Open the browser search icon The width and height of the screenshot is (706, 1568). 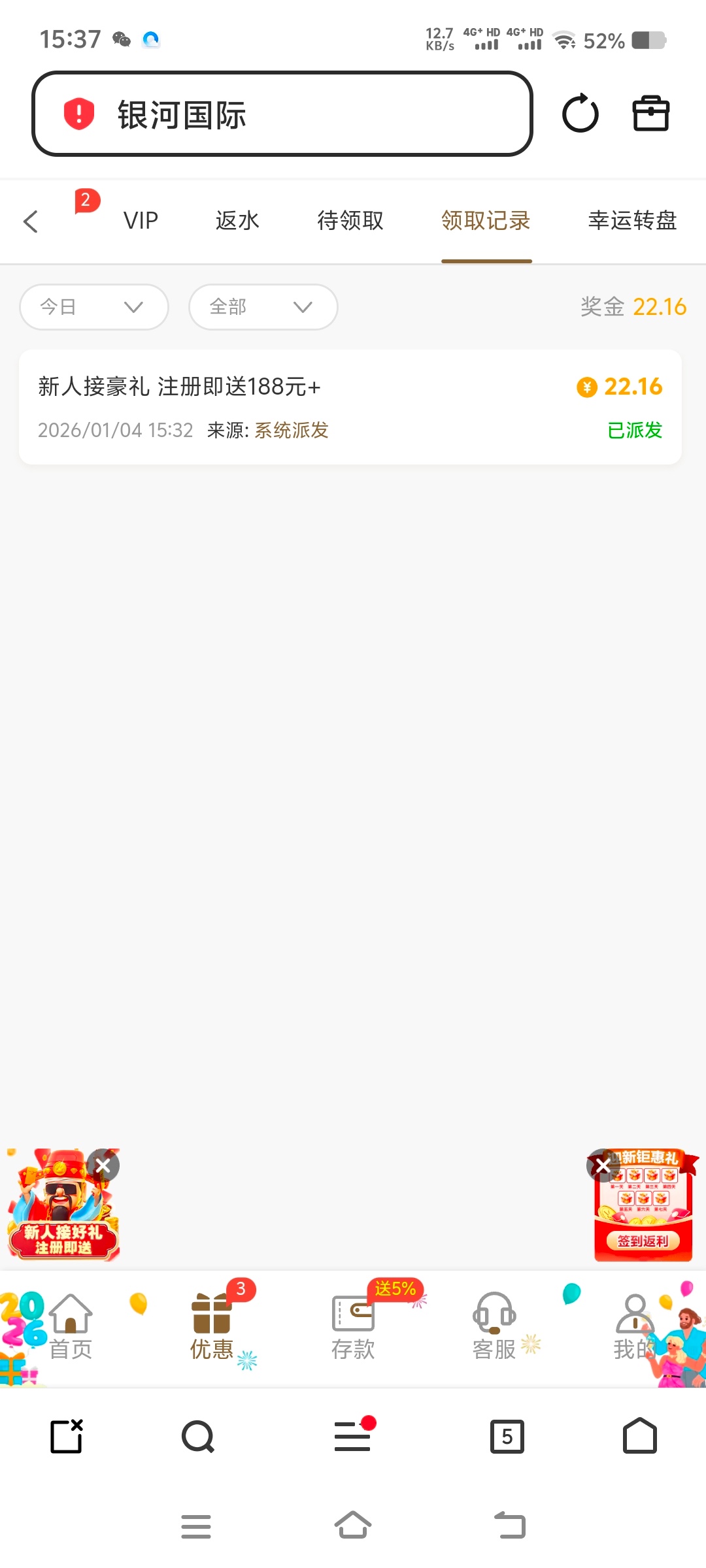pyautogui.click(x=198, y=1436)
